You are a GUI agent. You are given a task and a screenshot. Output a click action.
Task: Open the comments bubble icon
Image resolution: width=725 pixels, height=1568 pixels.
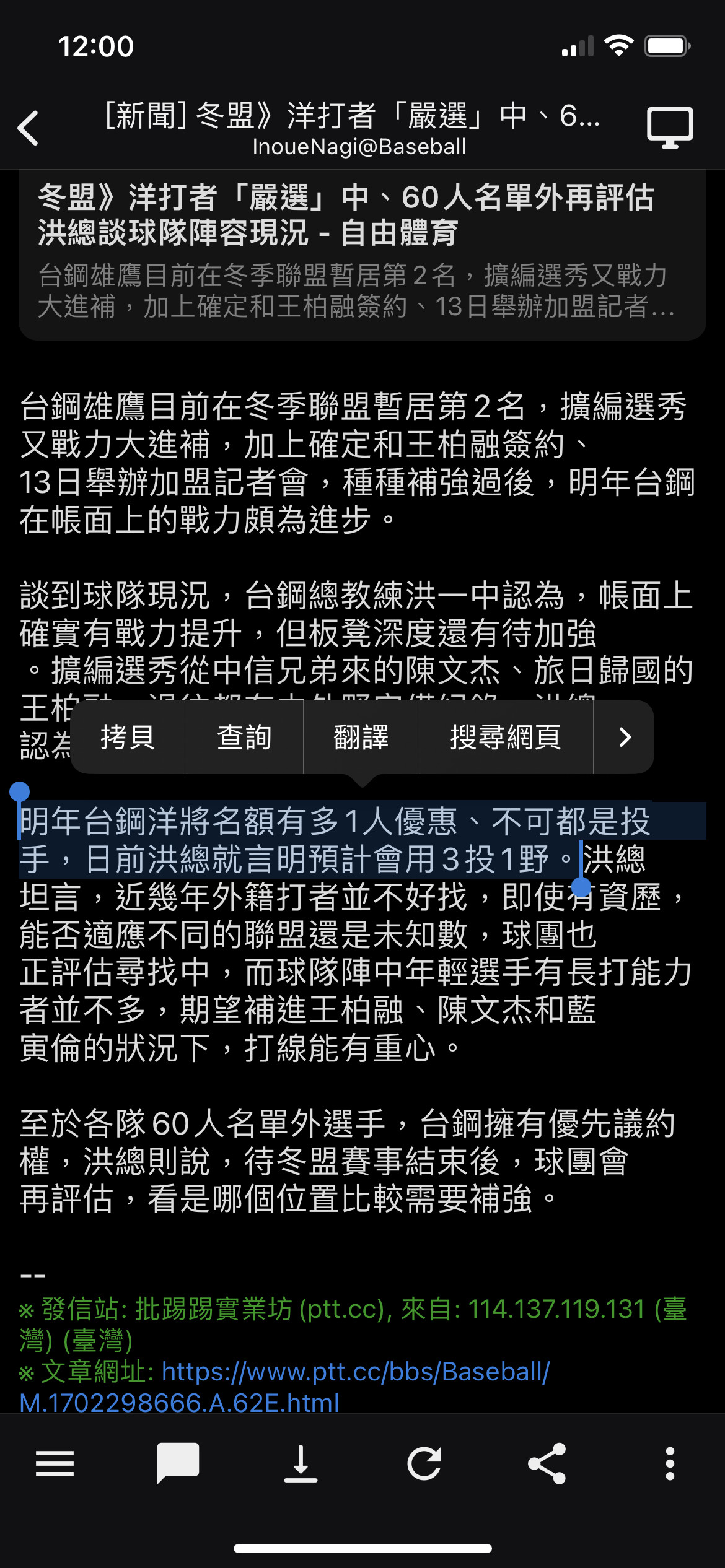178,1464
